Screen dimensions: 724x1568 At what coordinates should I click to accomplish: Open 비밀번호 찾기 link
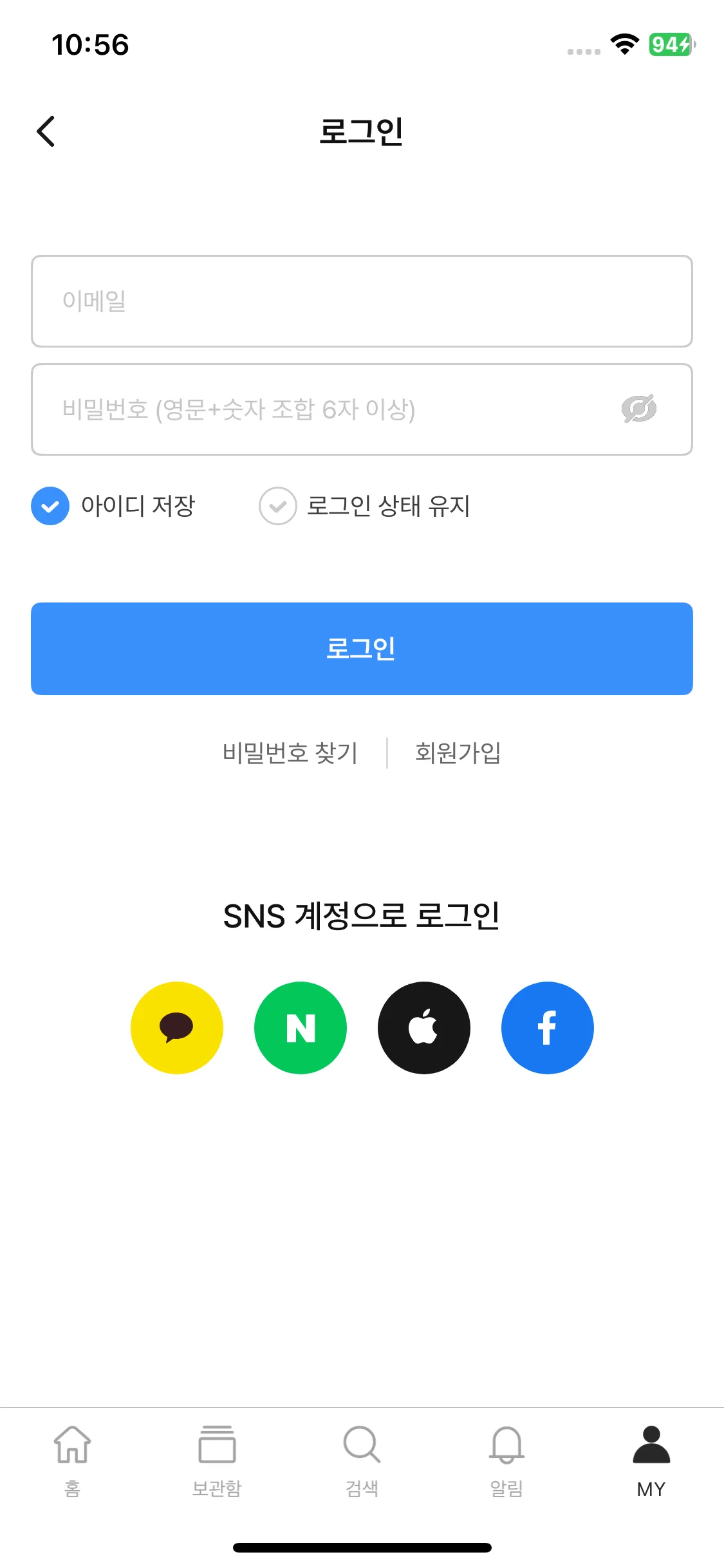click(x=290, y=752)
